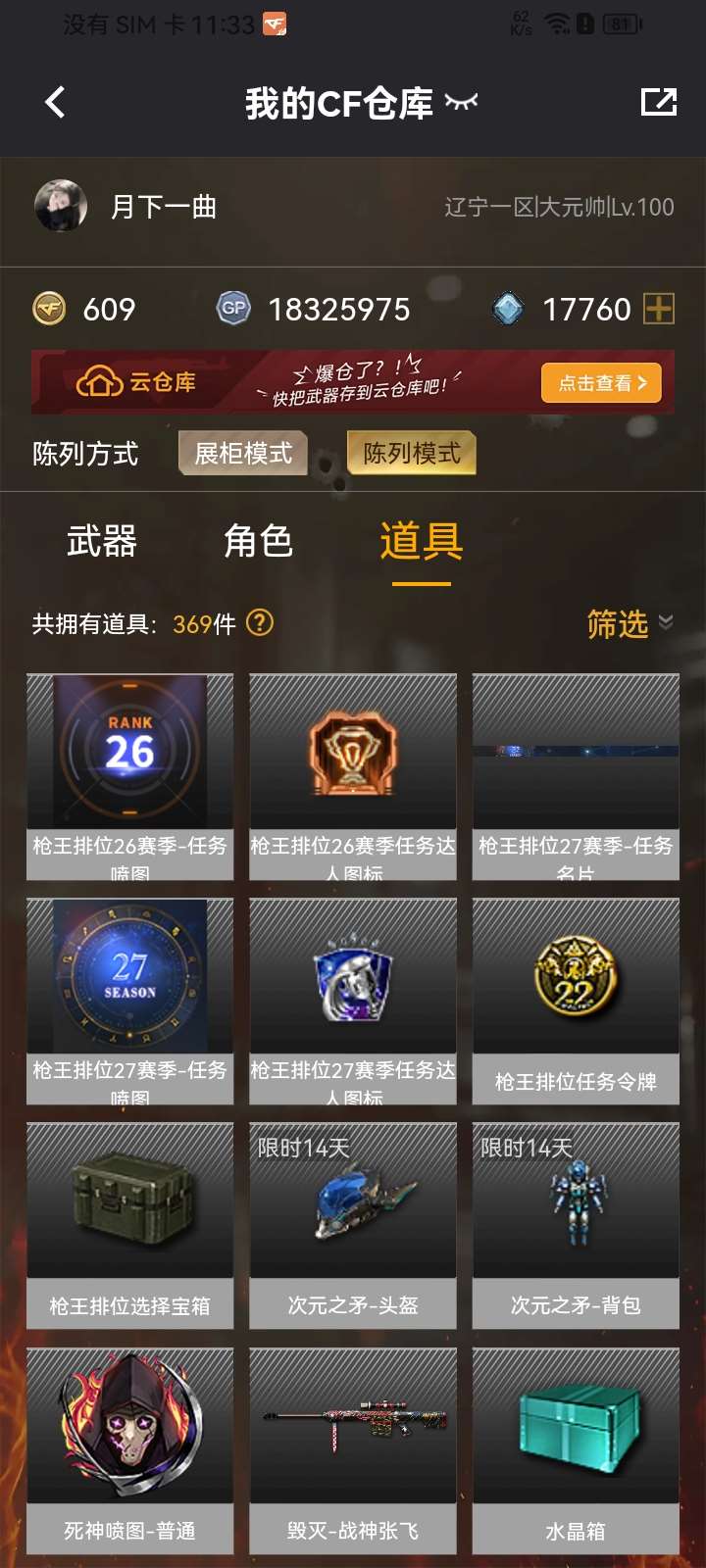Open the 水晶箱 item
This screenshot has height=1568, width=706.
[576, 1450]
